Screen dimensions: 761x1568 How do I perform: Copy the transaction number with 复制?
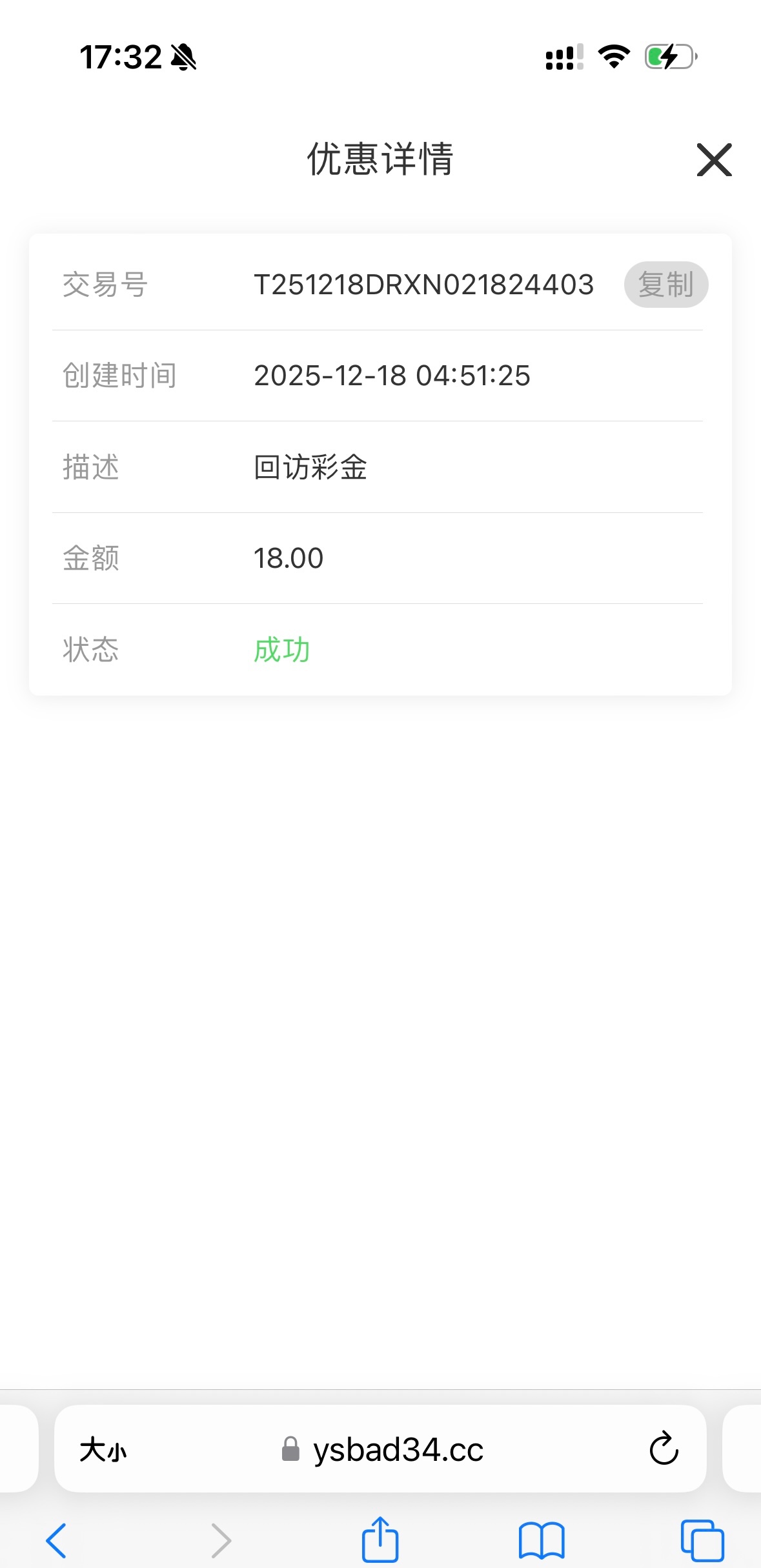[x=665, y=285]
